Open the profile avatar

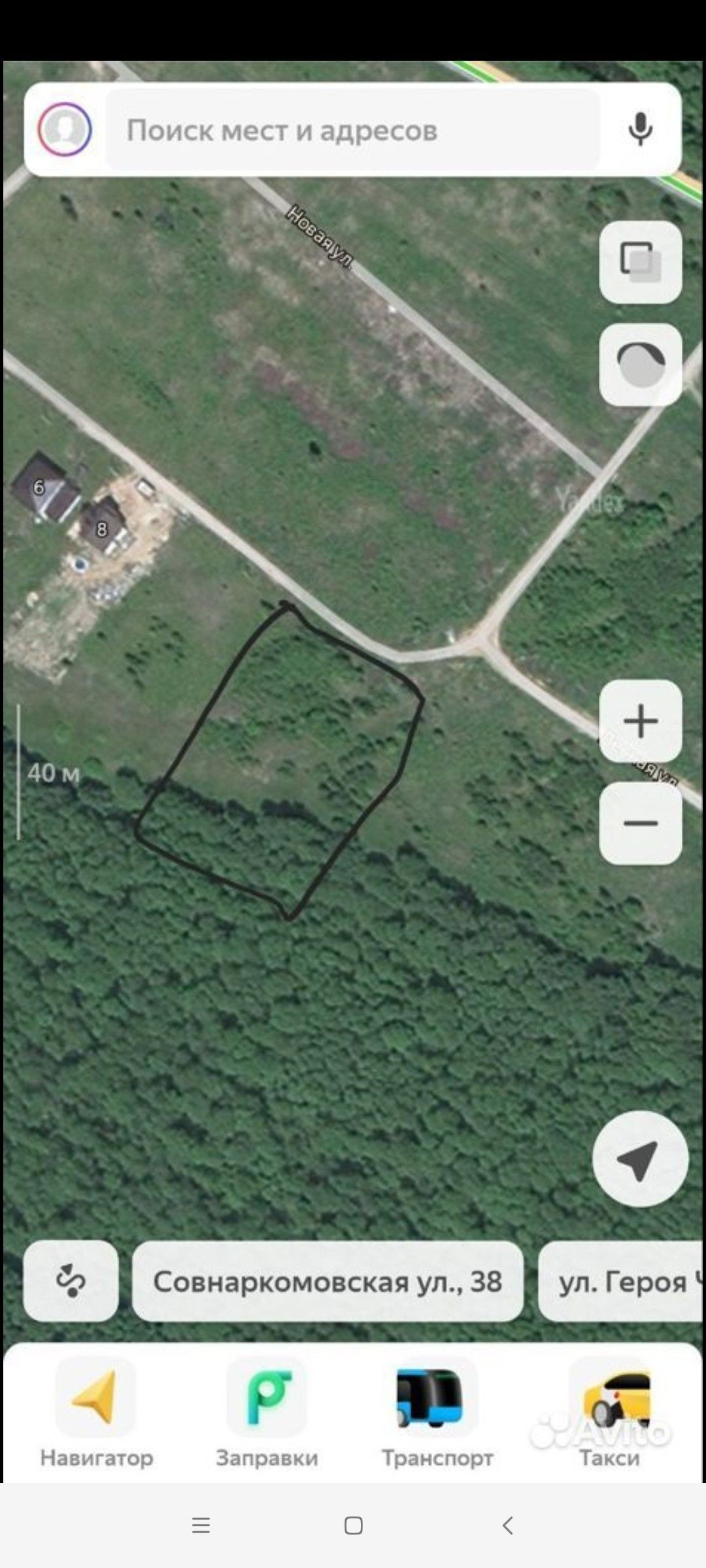65,129
